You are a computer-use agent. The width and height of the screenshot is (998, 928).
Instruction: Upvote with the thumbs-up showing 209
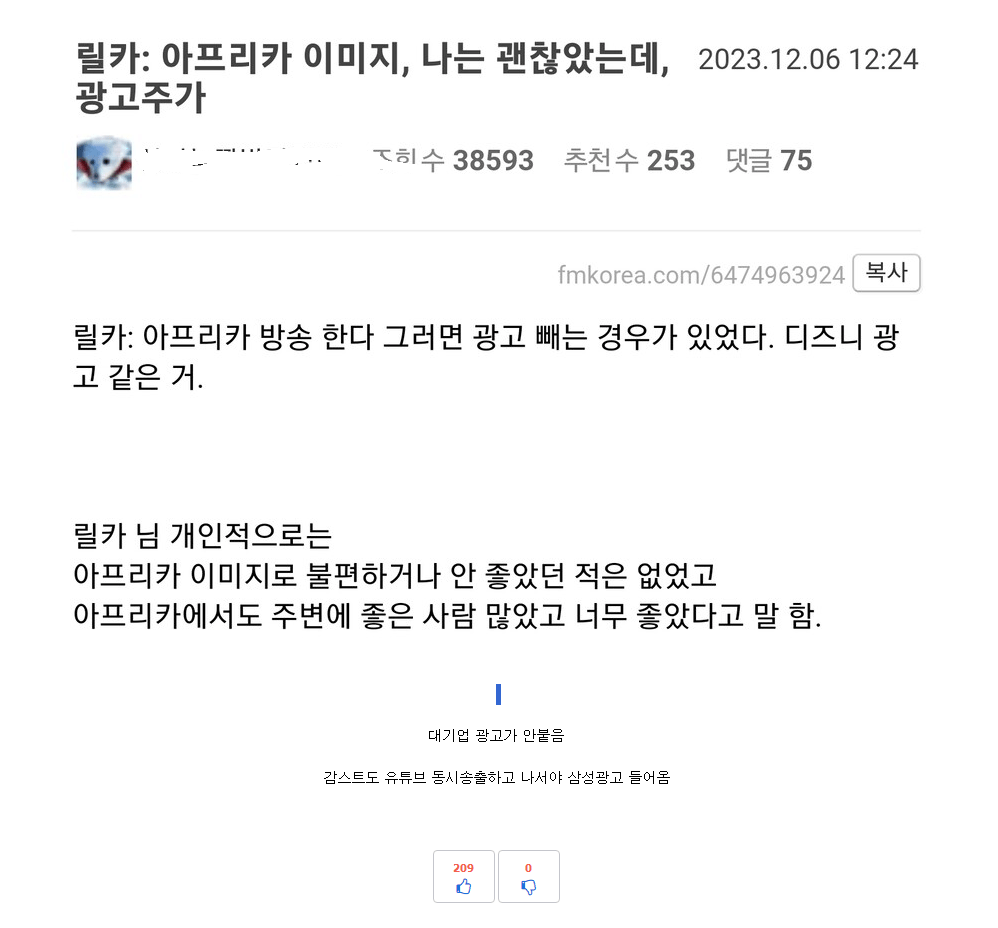point(463,877)
